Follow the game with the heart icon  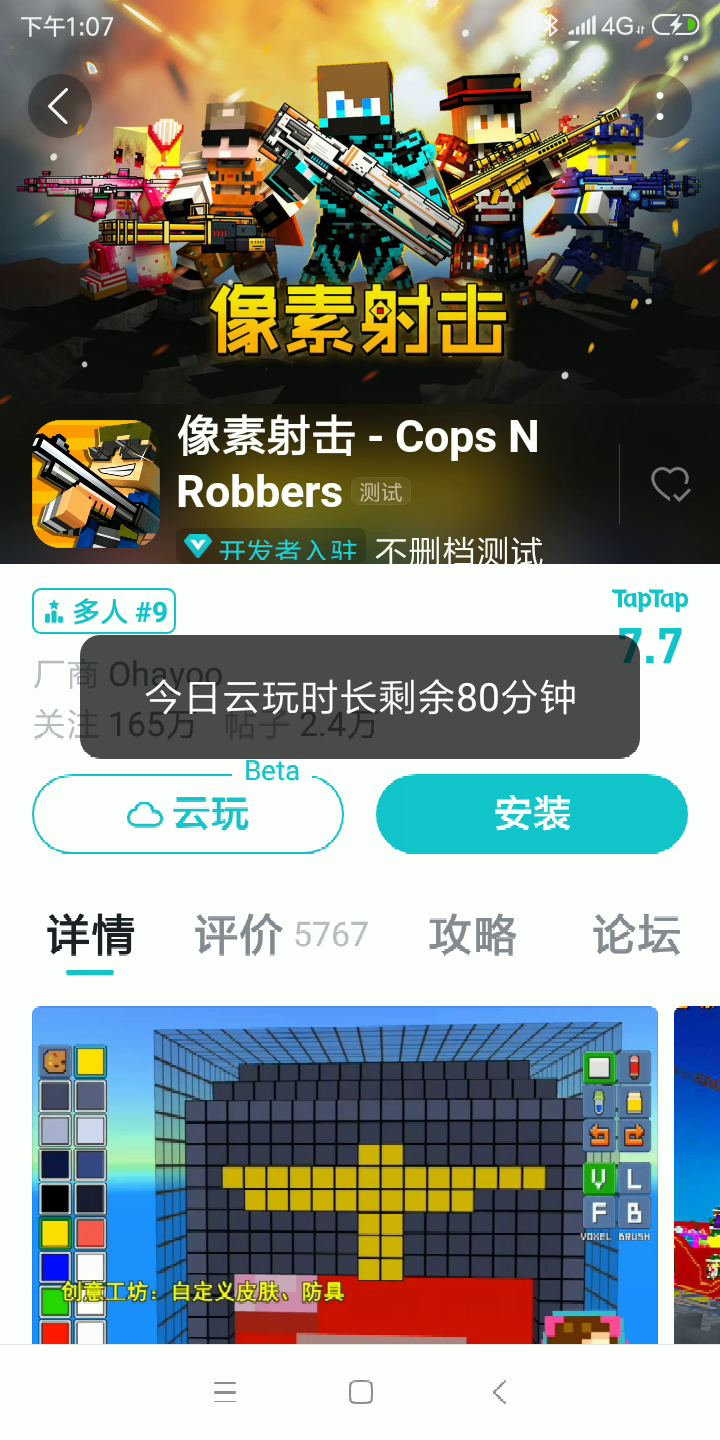[670, 485]
